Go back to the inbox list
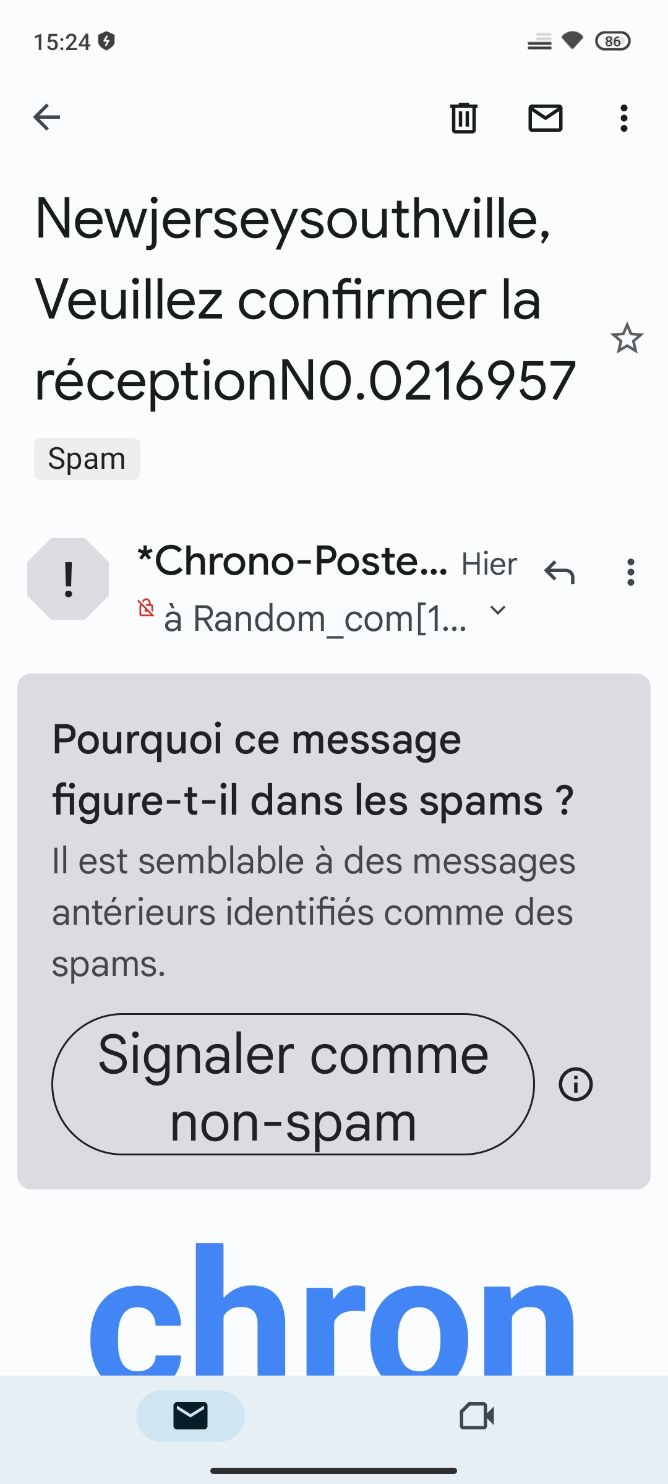Screen dimensions: 668x1484 coord(47,118)
